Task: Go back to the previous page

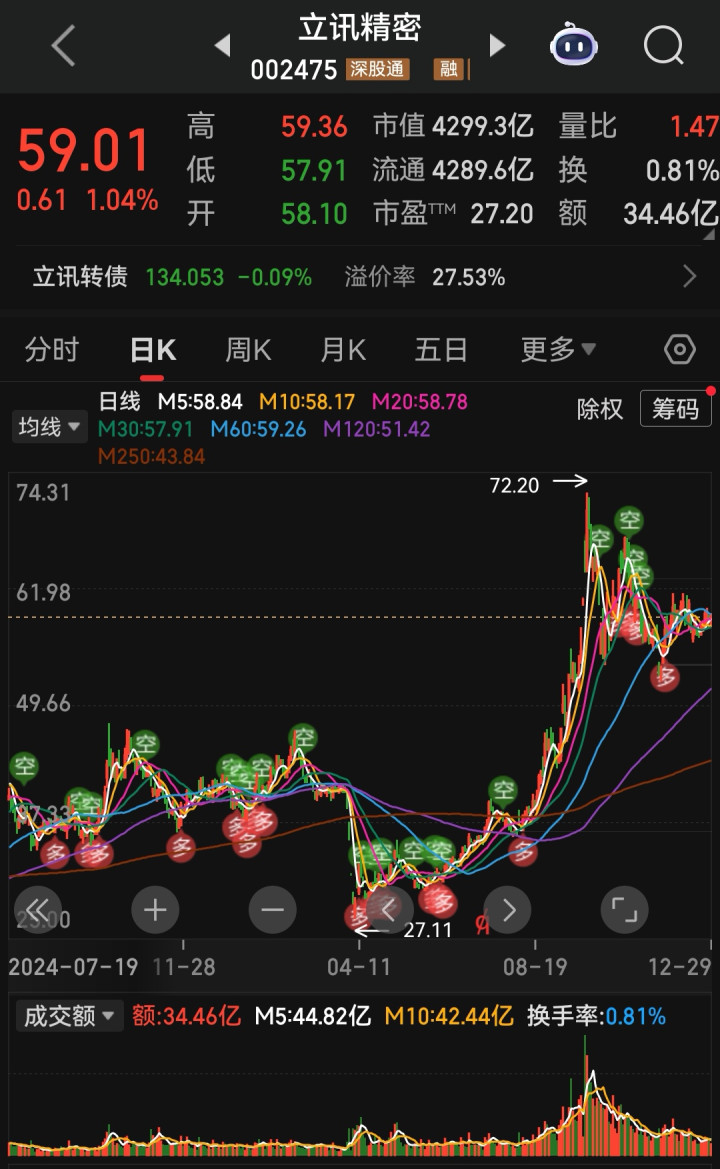Action: tap(63, 46)
